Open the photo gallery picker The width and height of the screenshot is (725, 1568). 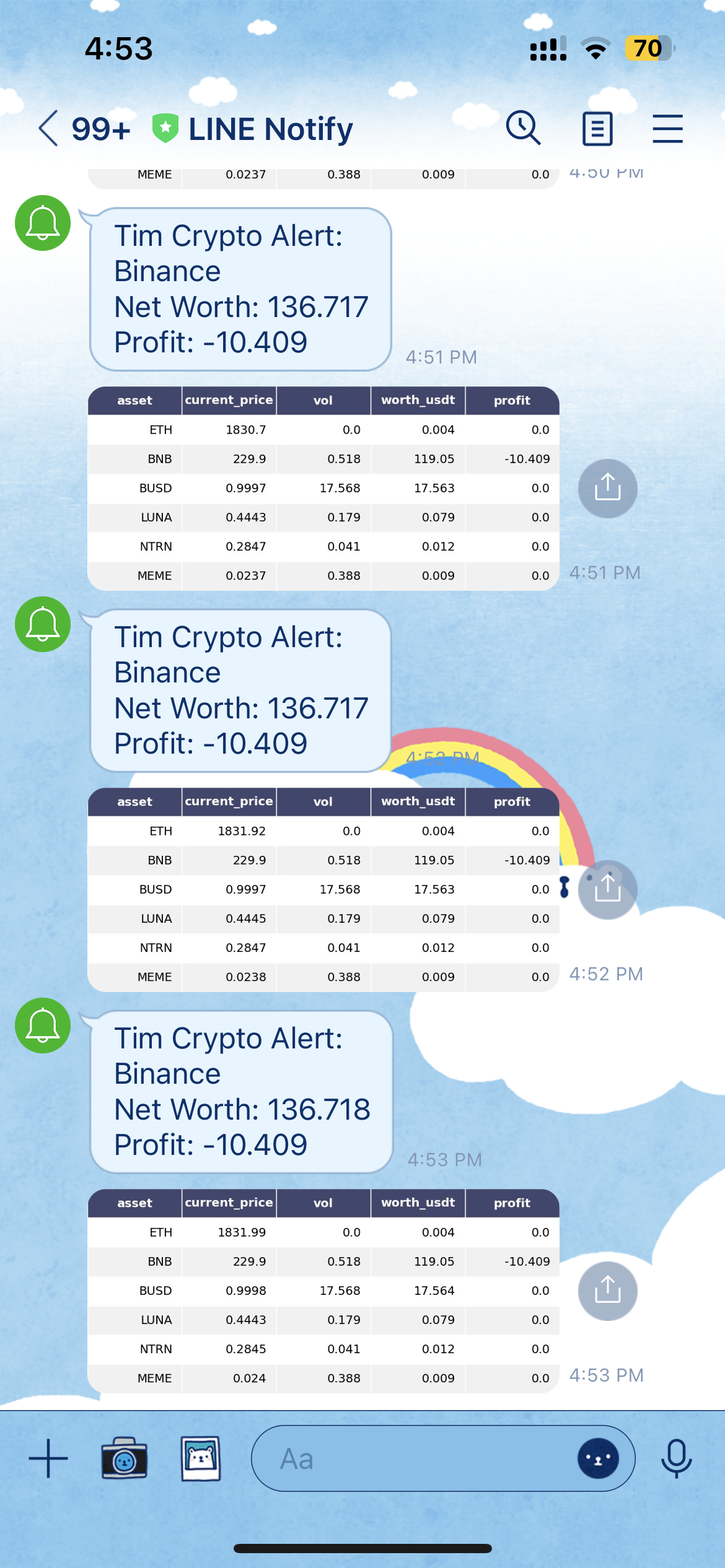pos(200,1458)
